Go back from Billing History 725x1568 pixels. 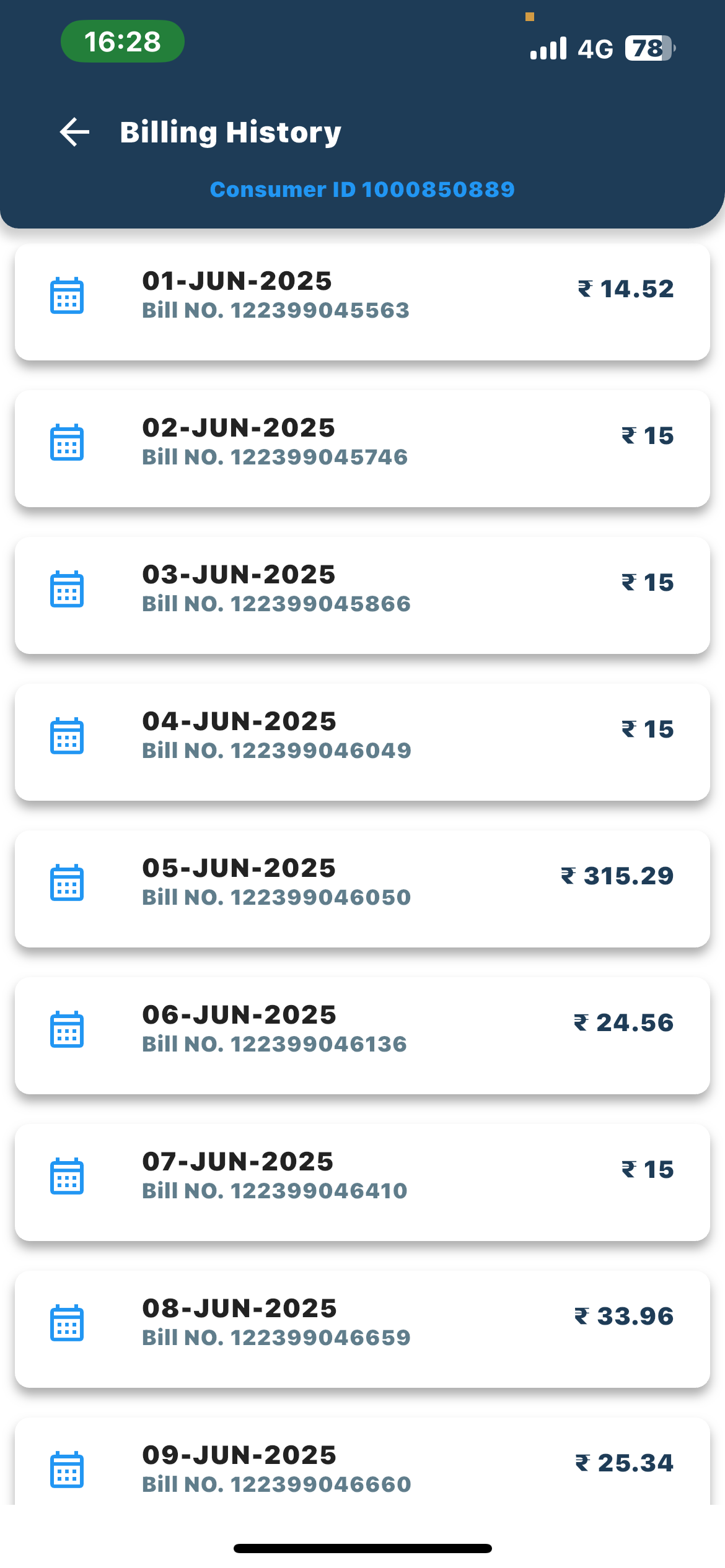[x=75, y=132]
